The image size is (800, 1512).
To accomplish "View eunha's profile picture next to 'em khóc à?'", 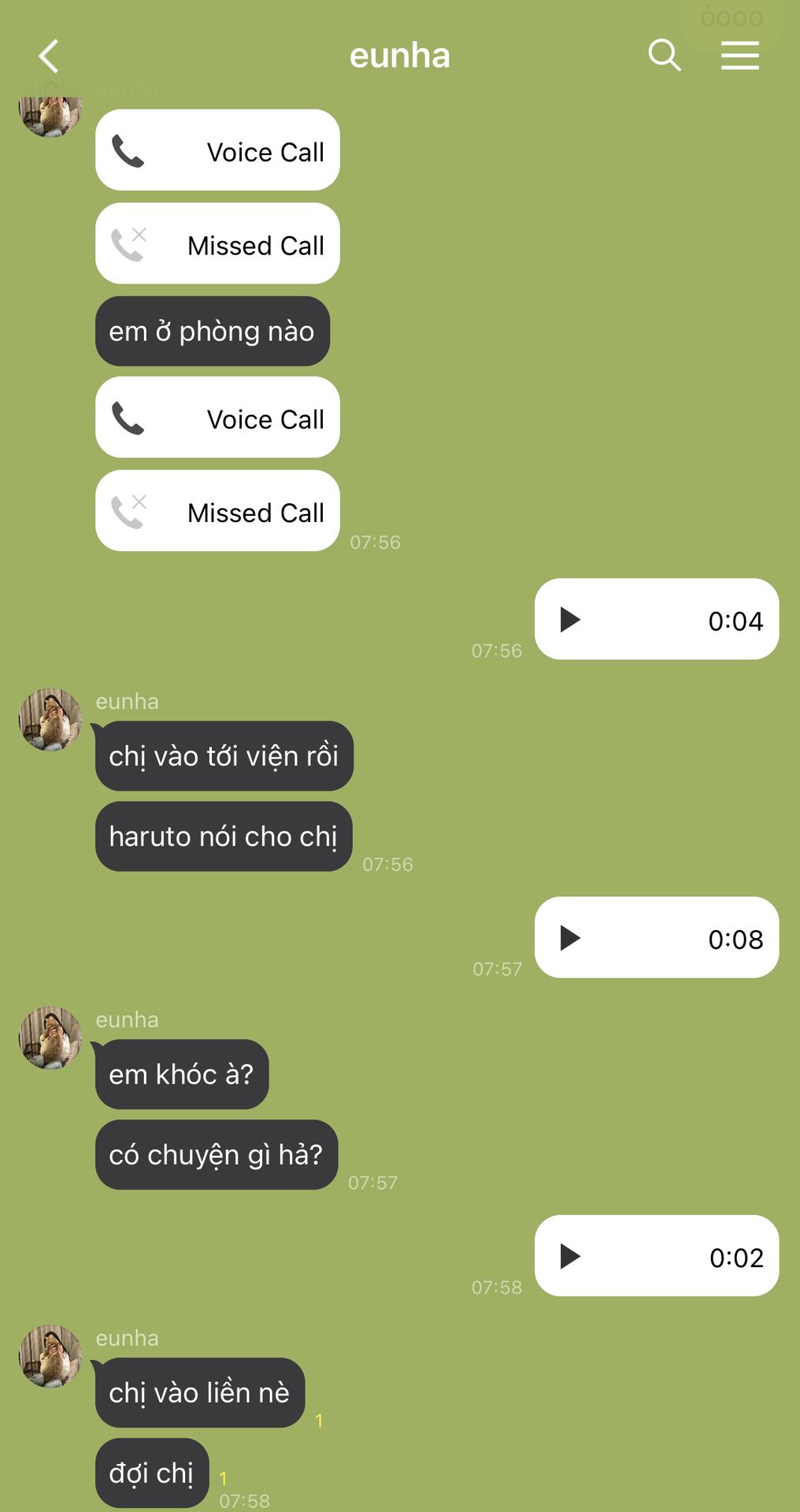I will coord(50,1037).
